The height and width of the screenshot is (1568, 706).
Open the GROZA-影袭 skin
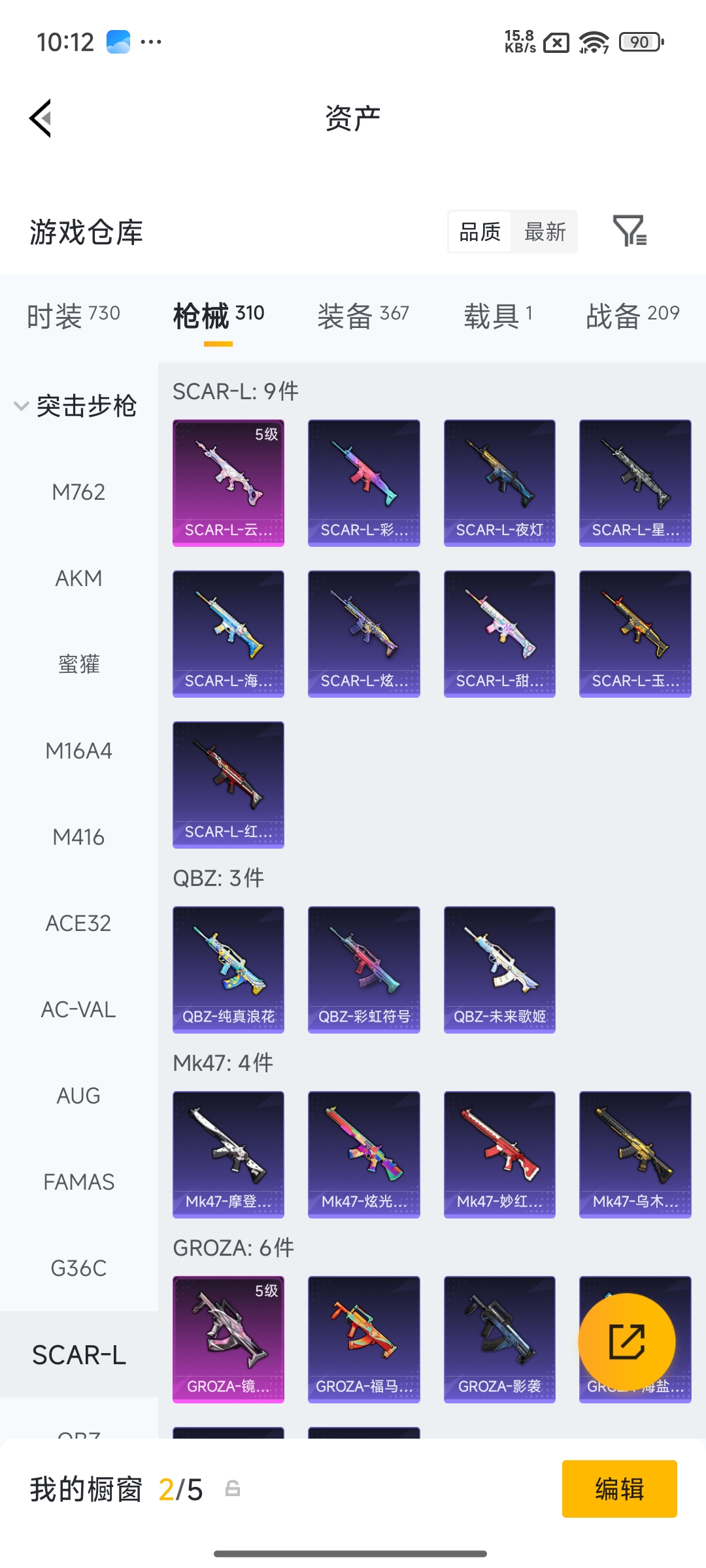pyautogui.click(x=499, y=1339)
